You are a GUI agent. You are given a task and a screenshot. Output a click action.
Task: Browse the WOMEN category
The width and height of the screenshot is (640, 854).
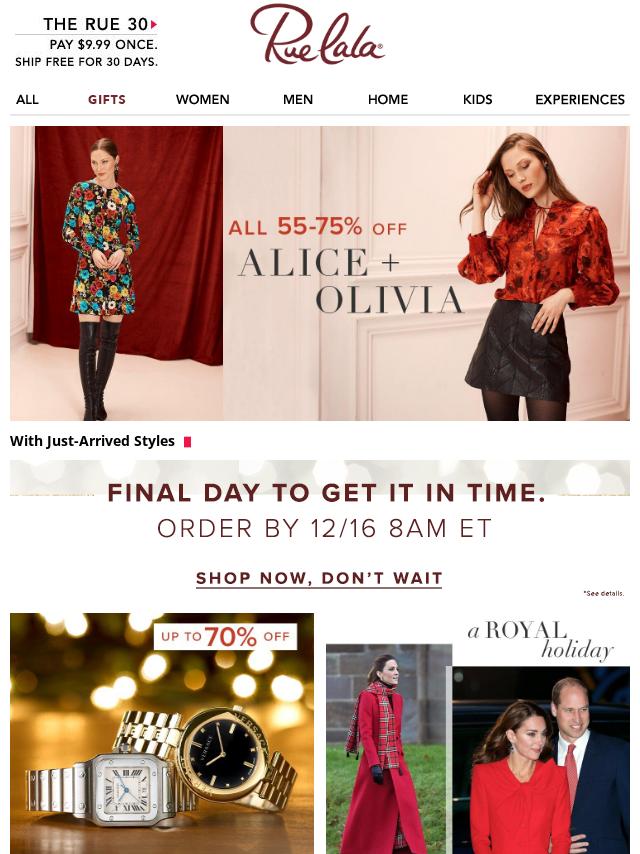point(202,99)
